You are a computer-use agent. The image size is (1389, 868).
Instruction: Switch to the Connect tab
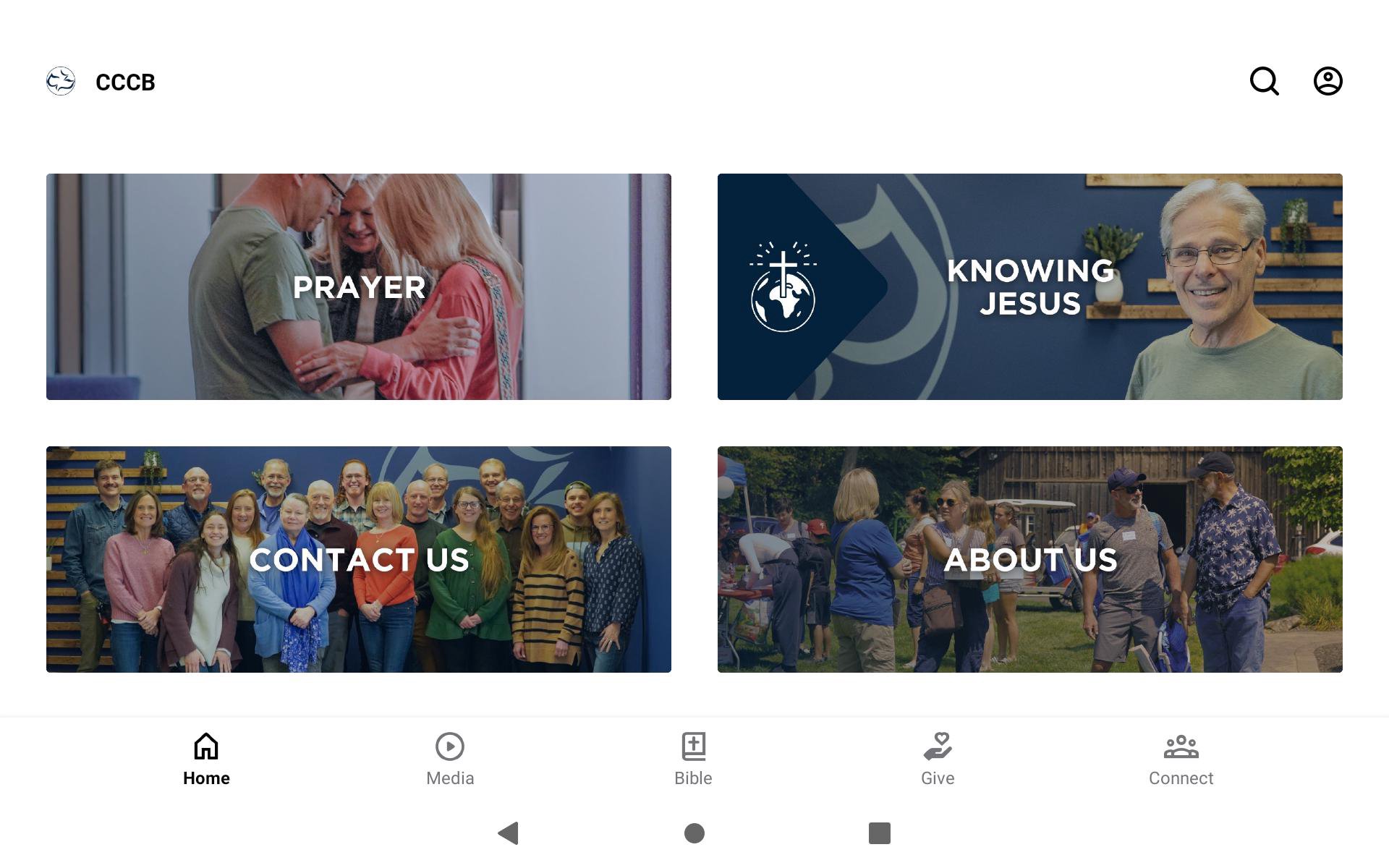pos(1181,759)
